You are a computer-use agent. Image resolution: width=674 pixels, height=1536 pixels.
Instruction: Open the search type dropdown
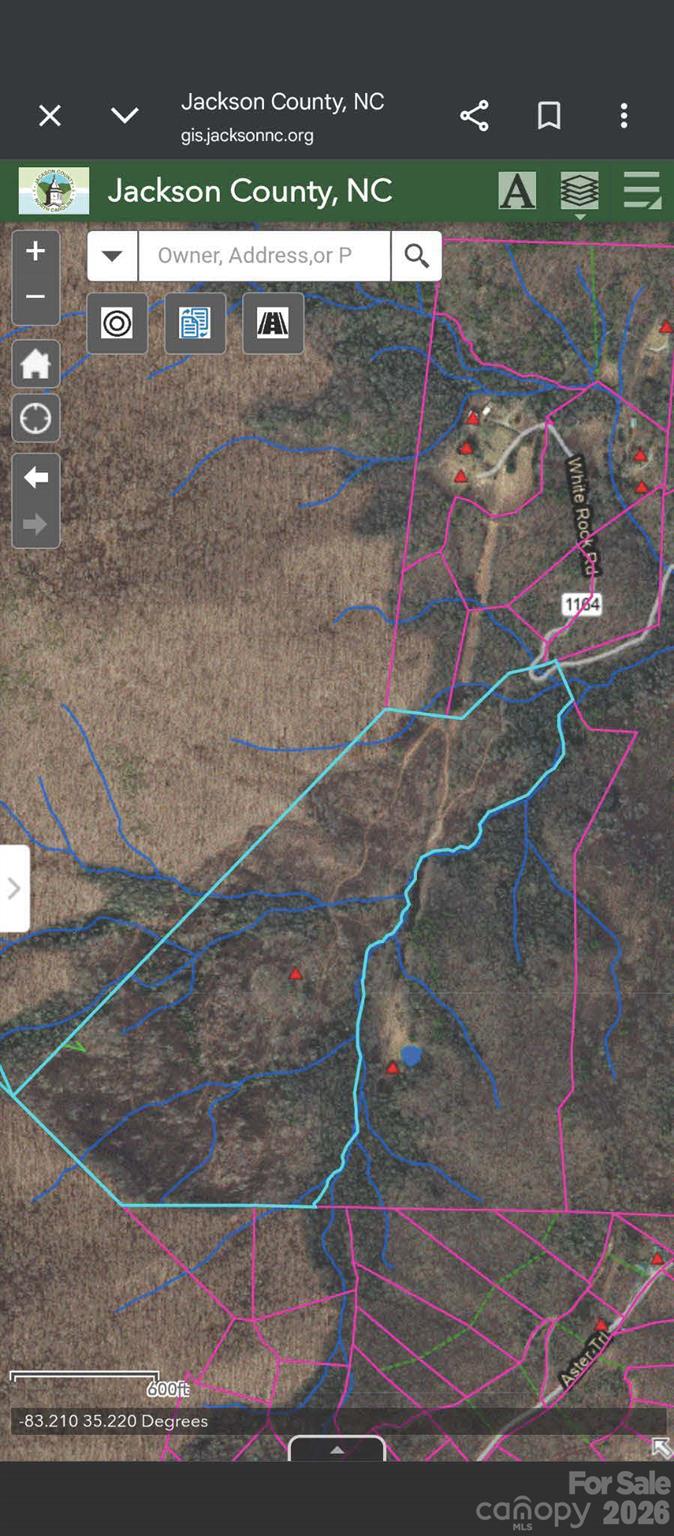click(113, 256)
